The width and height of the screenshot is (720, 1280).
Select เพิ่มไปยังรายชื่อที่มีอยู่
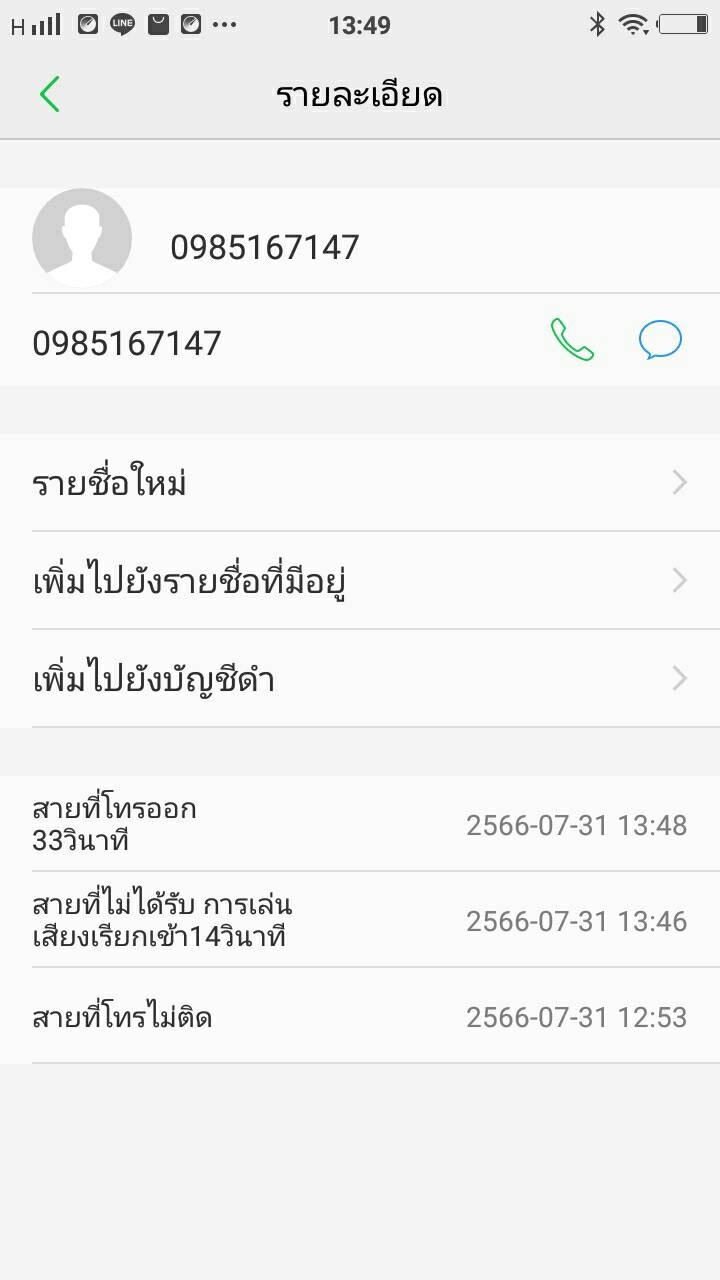point(360,581)
